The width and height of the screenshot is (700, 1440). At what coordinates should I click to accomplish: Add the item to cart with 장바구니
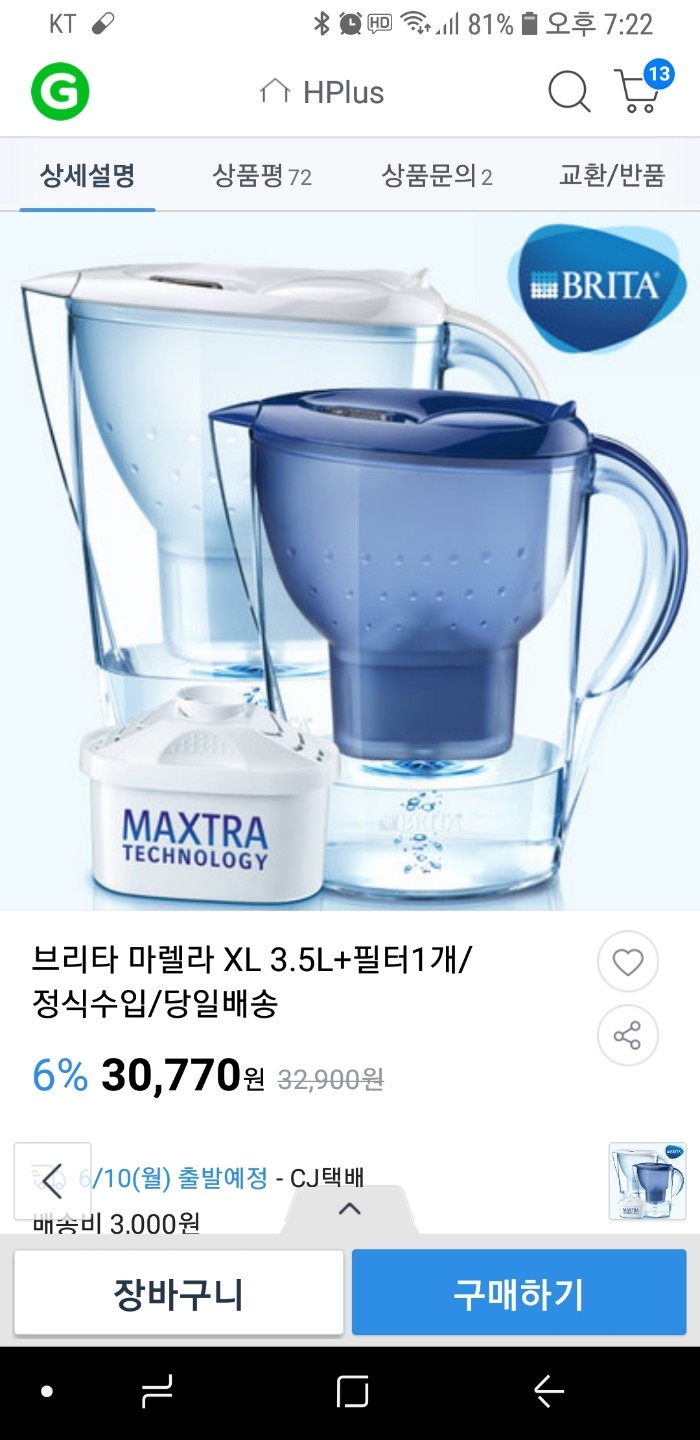[178, 1293]
